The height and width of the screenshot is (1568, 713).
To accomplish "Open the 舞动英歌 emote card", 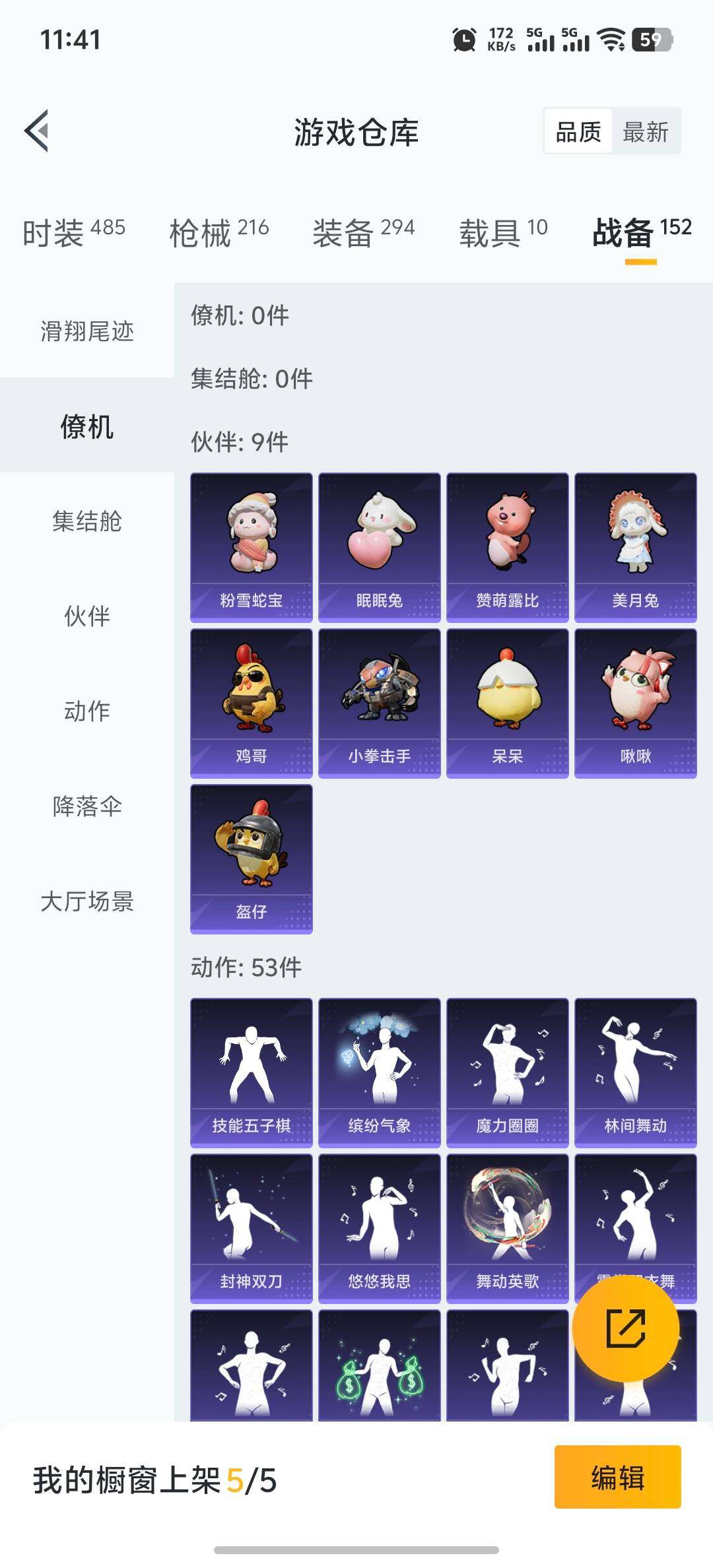I will click(x=507, y=1227).
